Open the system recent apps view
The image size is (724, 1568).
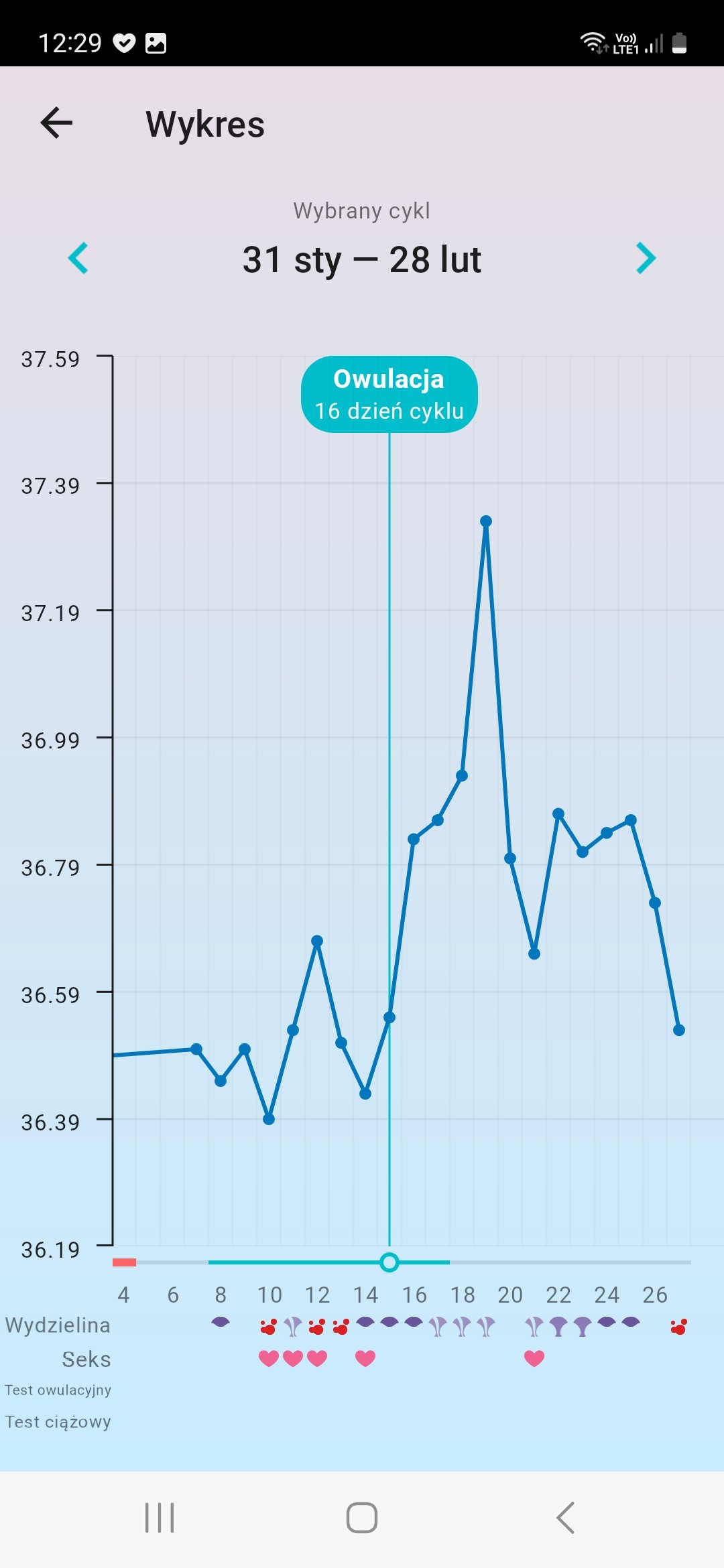coord(160,1518)
